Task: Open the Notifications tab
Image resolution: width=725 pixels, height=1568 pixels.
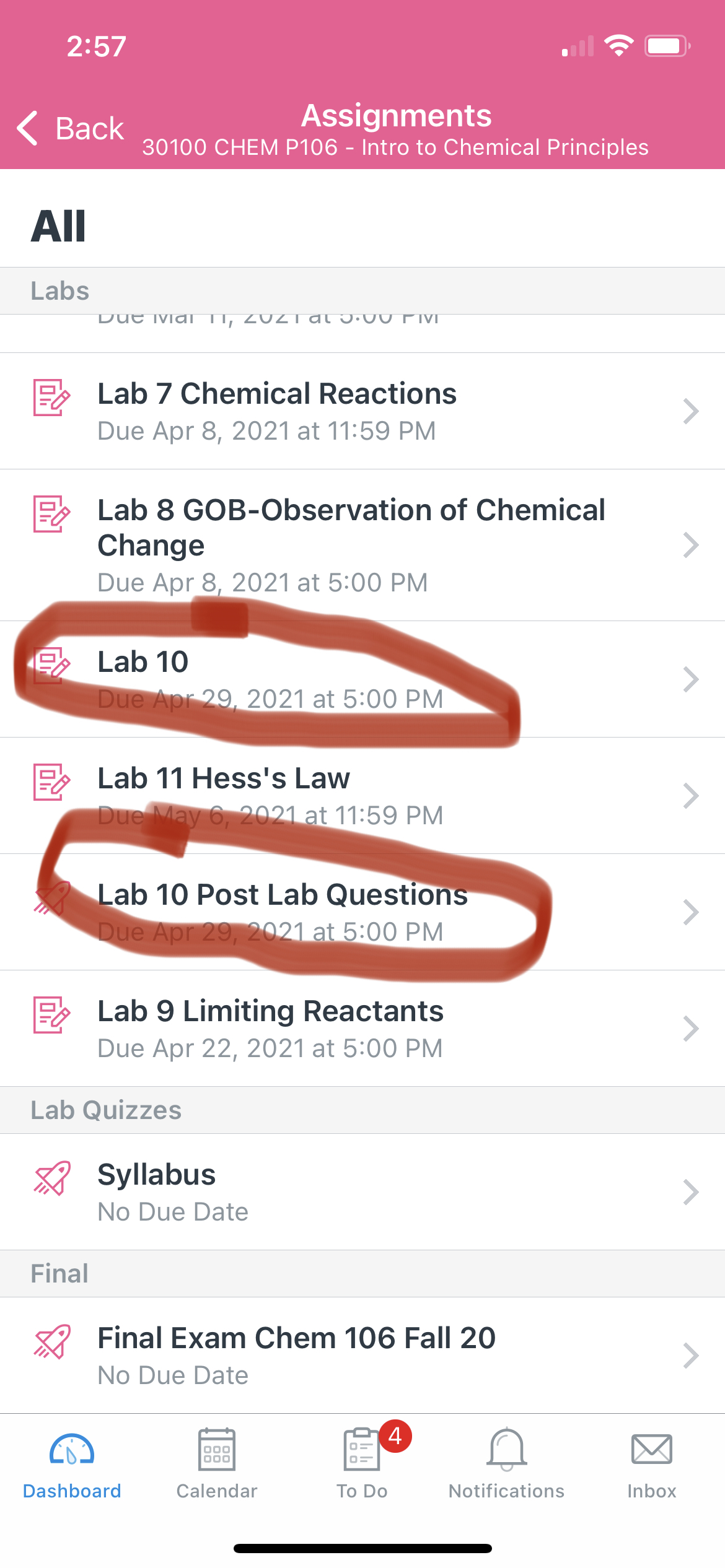Action: point(507,1464)
